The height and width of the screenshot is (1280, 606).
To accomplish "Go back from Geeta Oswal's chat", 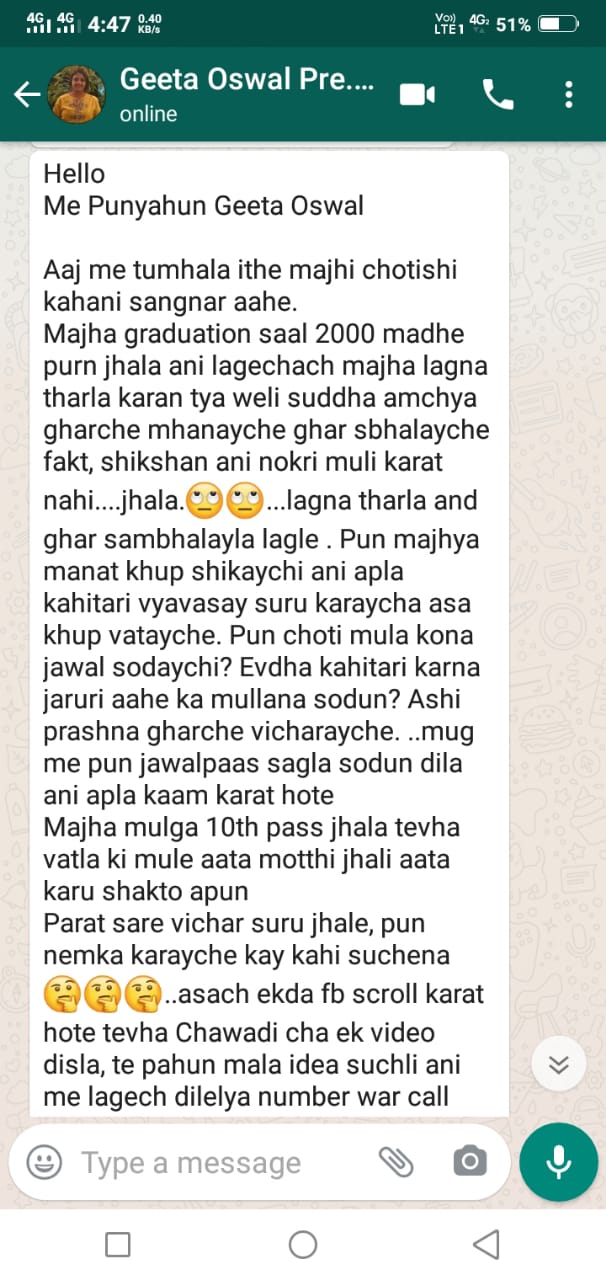I will click(26, 95).
